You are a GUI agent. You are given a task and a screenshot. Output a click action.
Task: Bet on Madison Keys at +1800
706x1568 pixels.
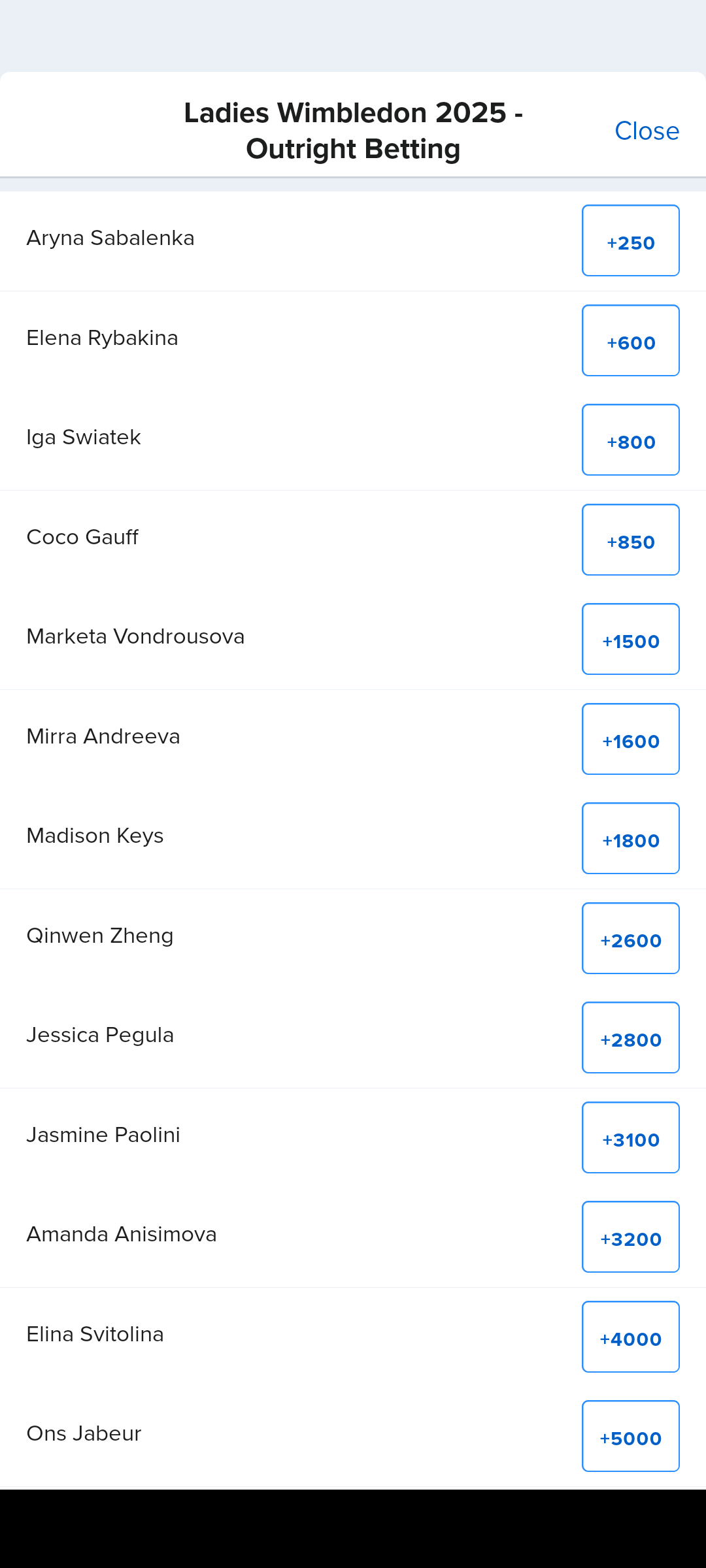(x=630, y=839)
